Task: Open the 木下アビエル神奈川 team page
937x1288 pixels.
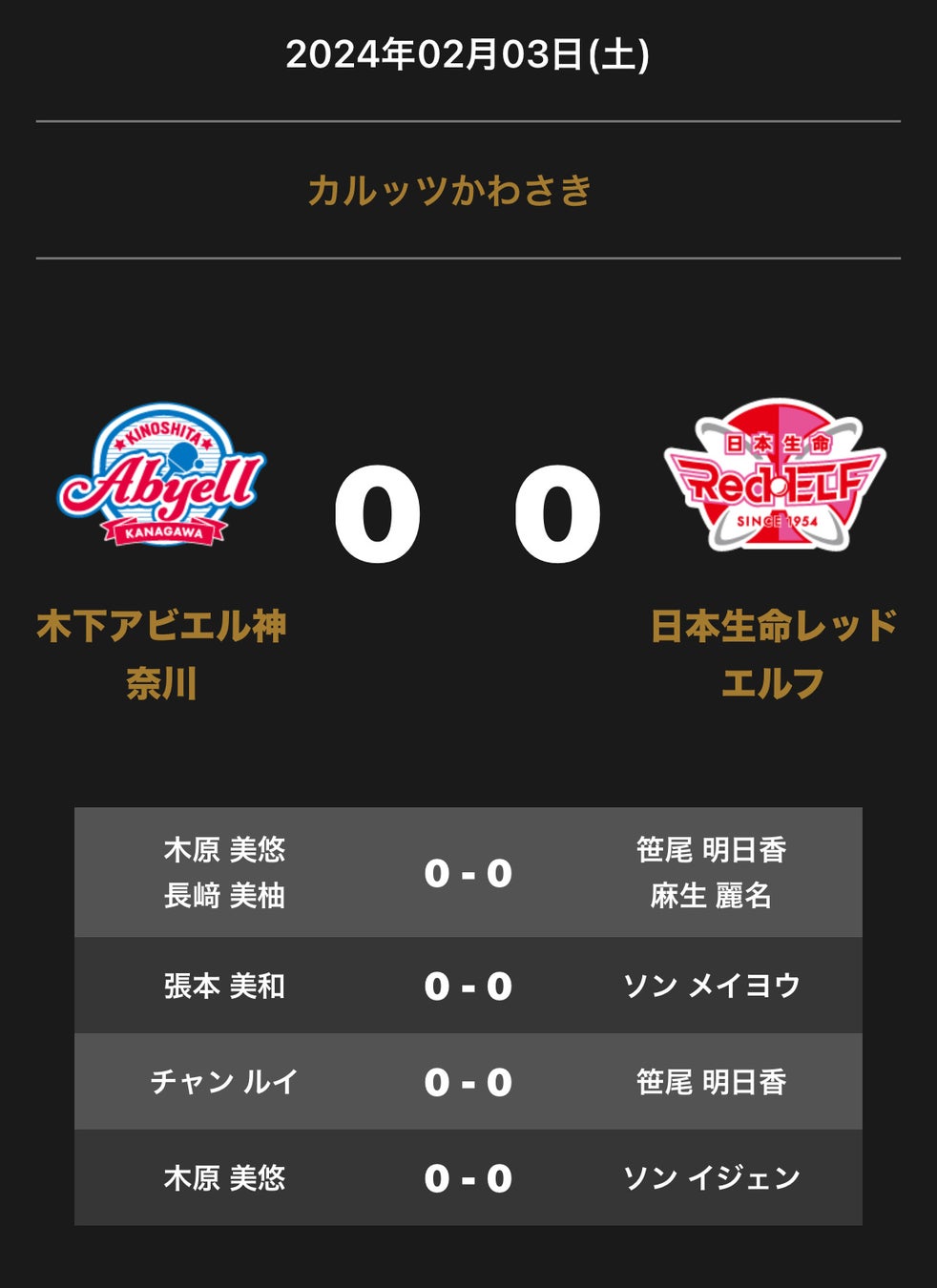Action: 161,654
